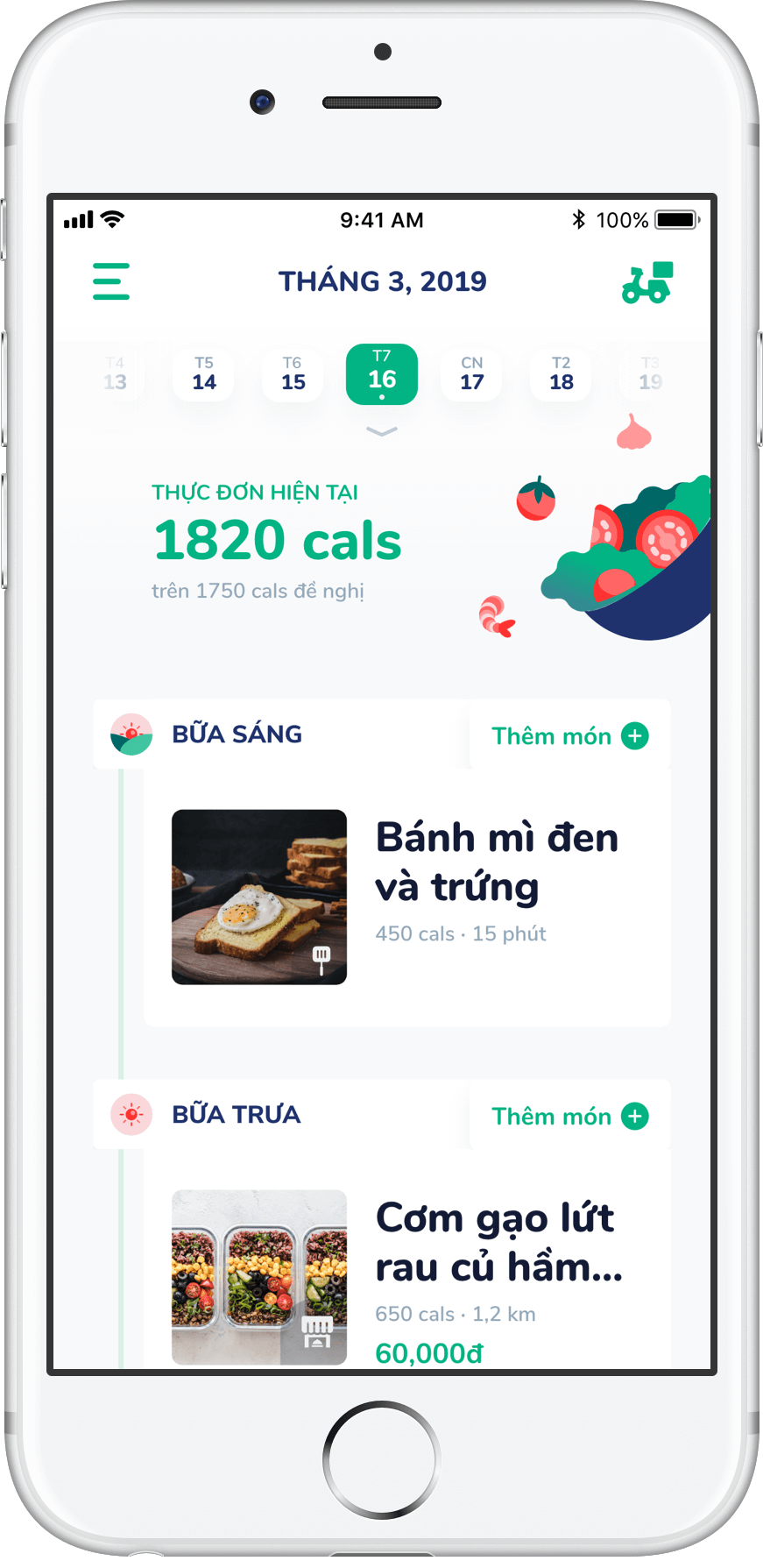Open the Bánh mì đen và trứng card

click(x=407, y=898)
